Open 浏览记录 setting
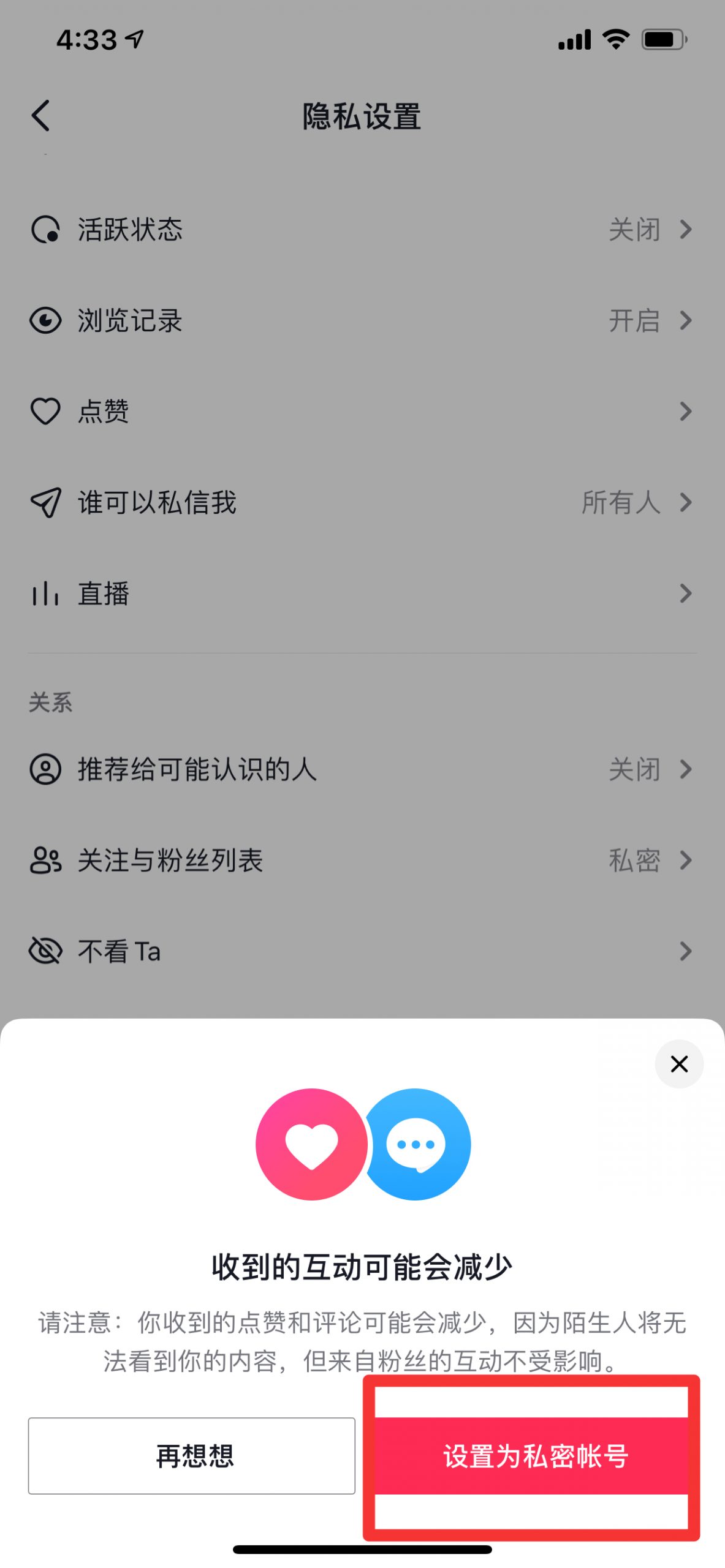Screen dimensions: 725x1568 coord(362,320)
